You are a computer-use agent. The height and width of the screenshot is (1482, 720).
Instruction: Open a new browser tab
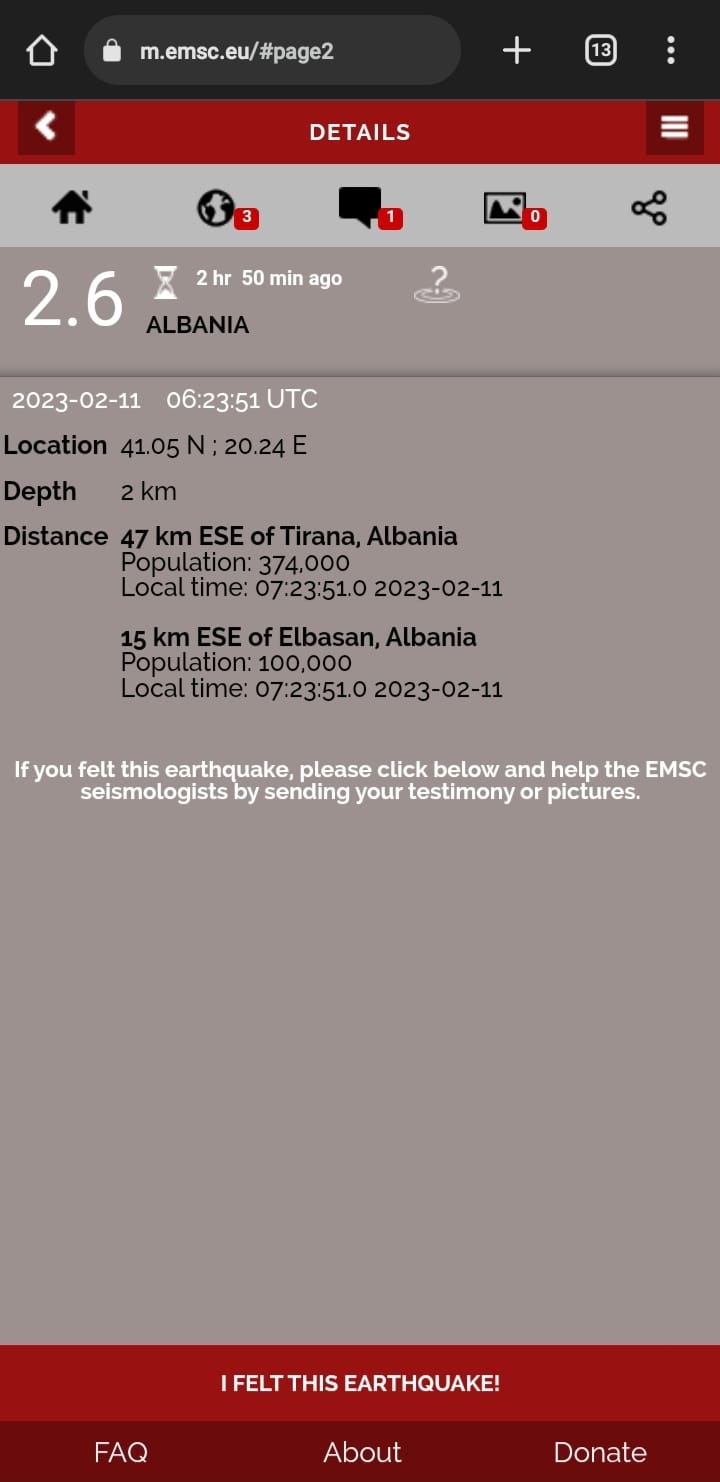516,50
